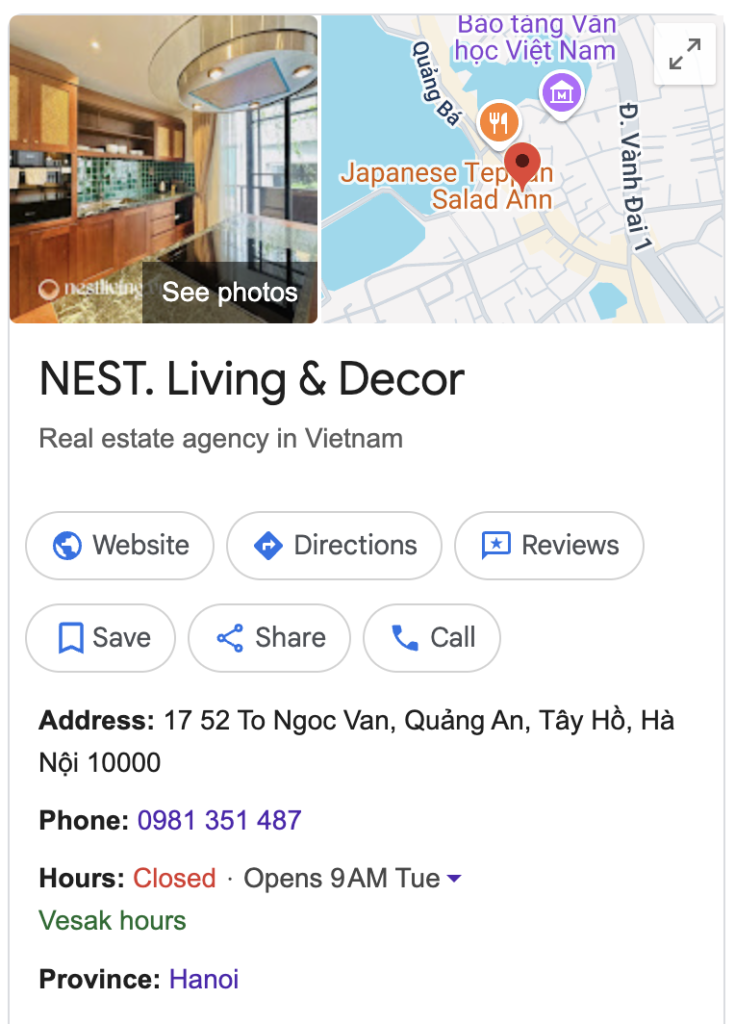Expand the map to full view
Image resolution: width=735 pixels, height=1024 pixels.
click(685, 54)
